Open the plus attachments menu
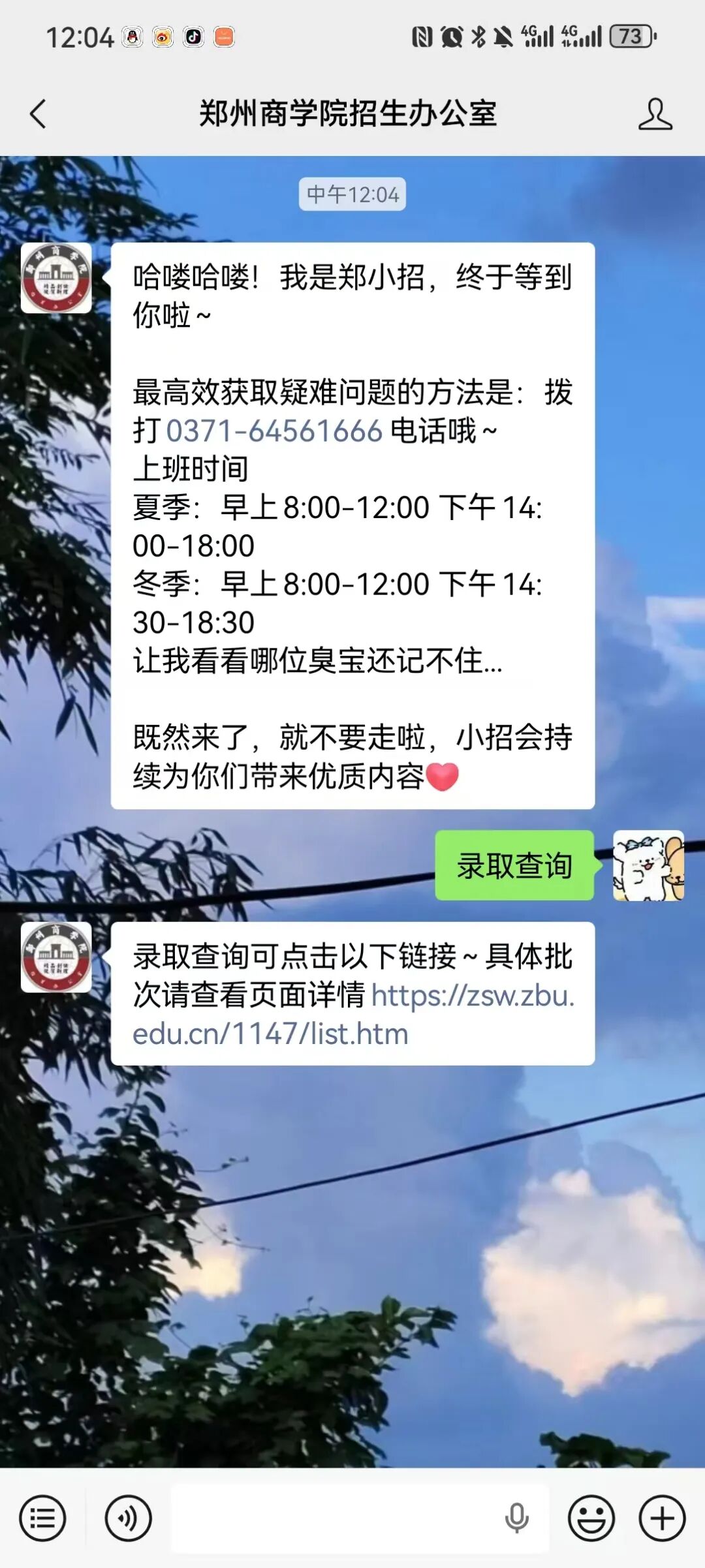705x1568 pixels. [x=662, y=1518]
